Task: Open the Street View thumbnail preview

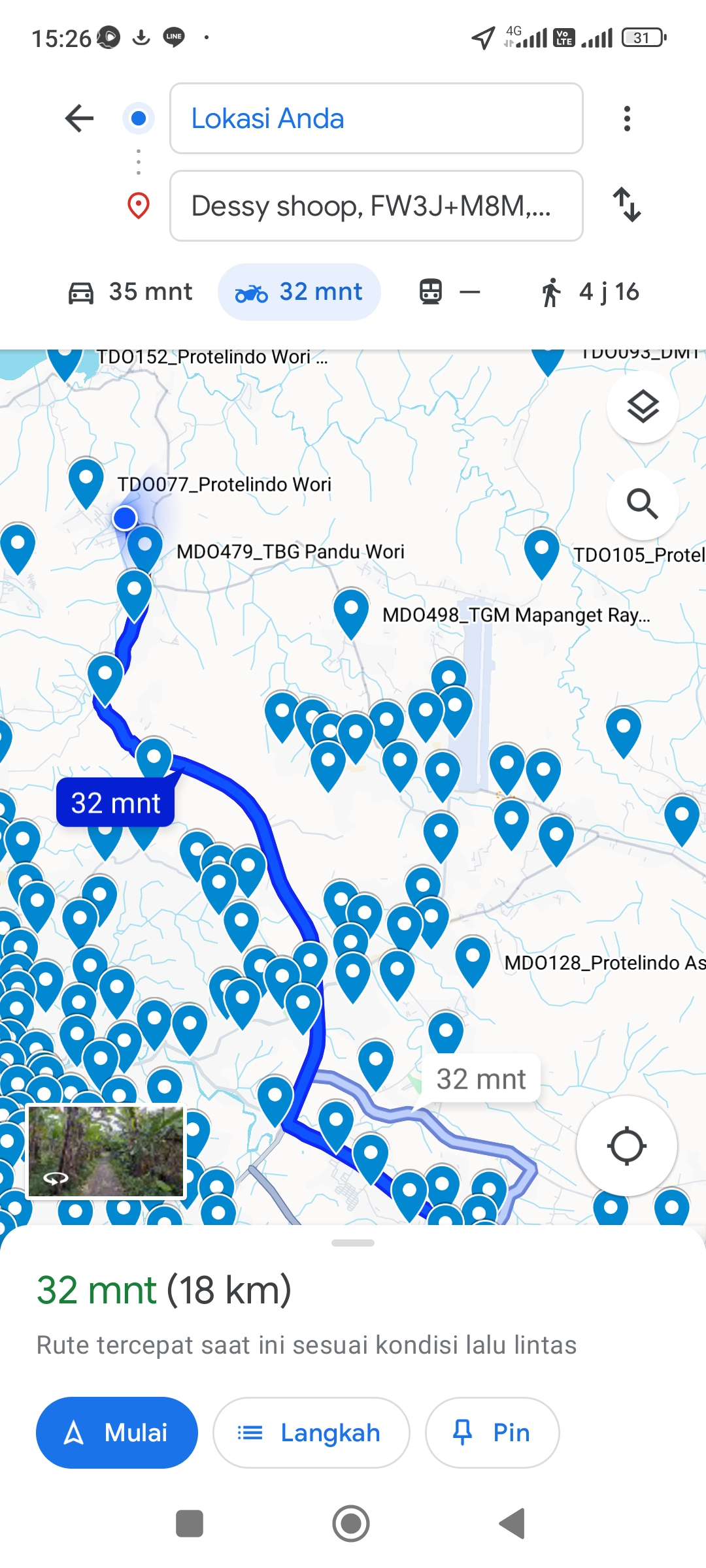Action: [106, 1152]
